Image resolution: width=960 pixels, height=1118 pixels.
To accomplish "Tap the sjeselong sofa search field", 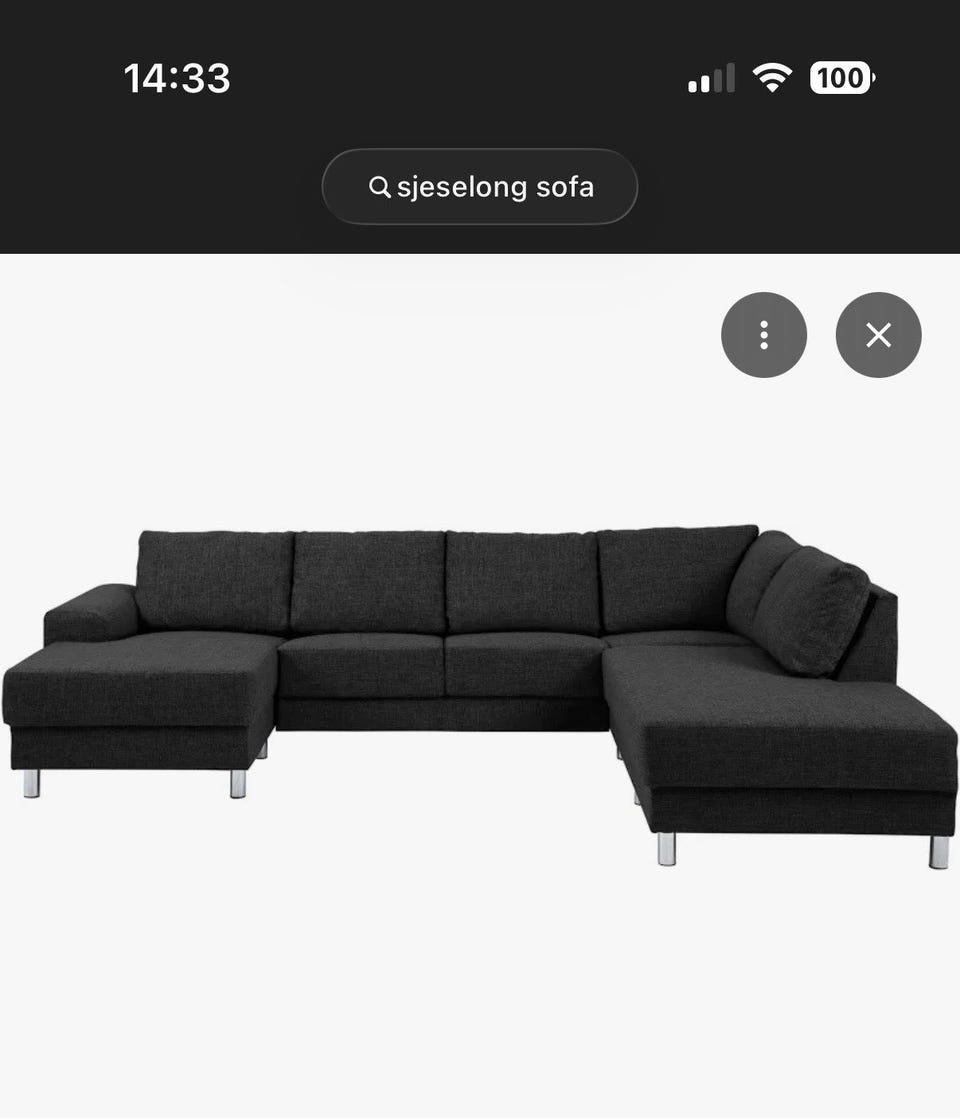I will [x=478, y=187].
